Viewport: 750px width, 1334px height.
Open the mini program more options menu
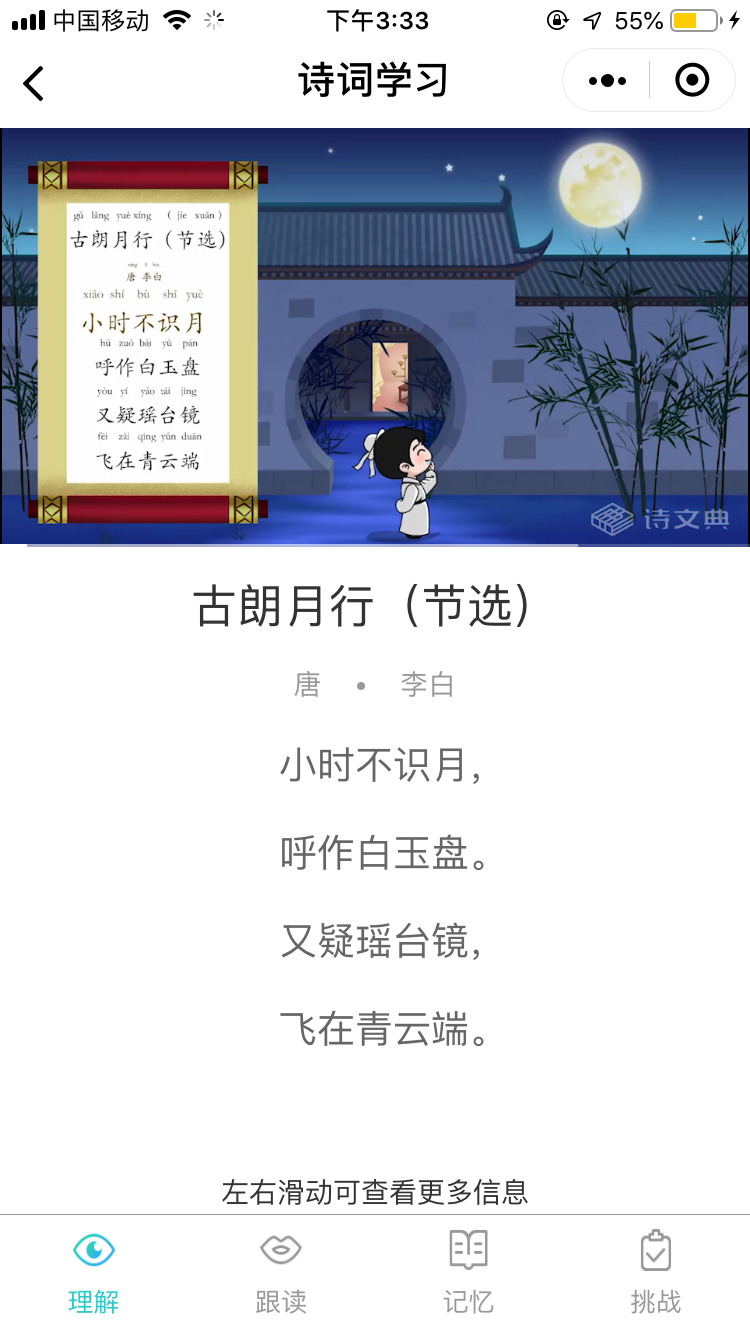tap(607, 81)
